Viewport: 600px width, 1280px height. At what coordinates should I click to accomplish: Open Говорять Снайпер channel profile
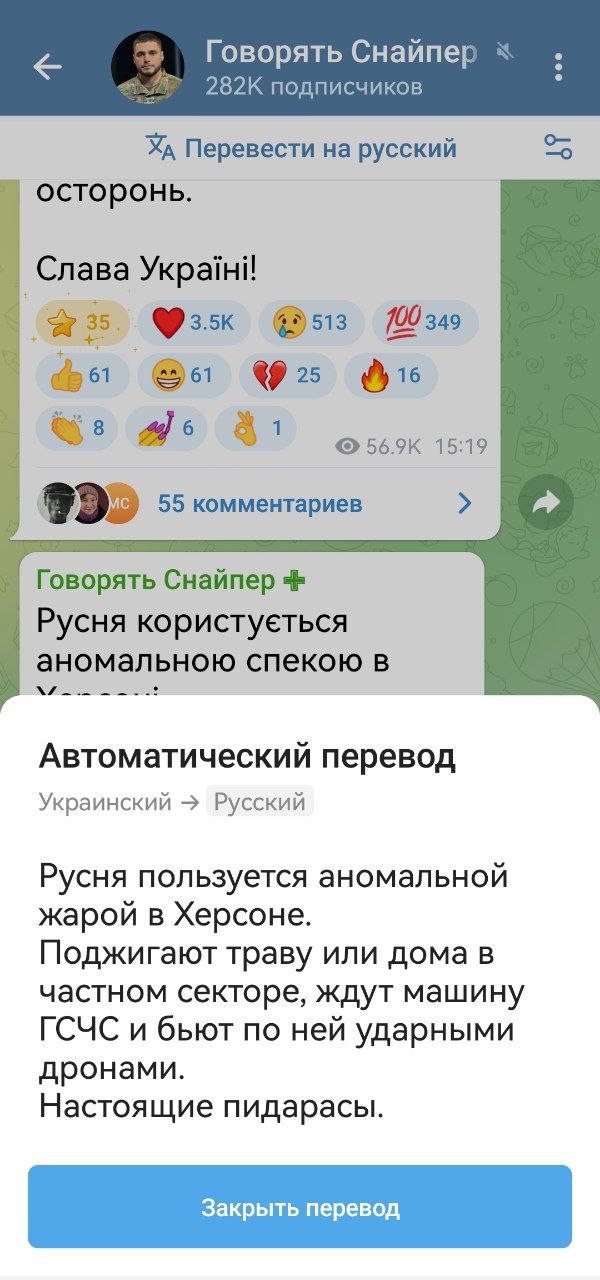coord(340,67)
